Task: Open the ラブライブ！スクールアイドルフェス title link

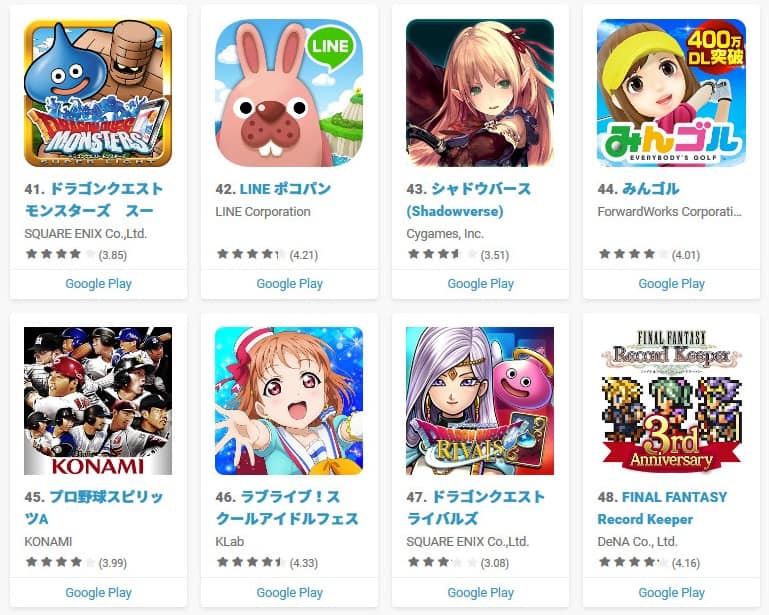Action: [x=286, y=508]
